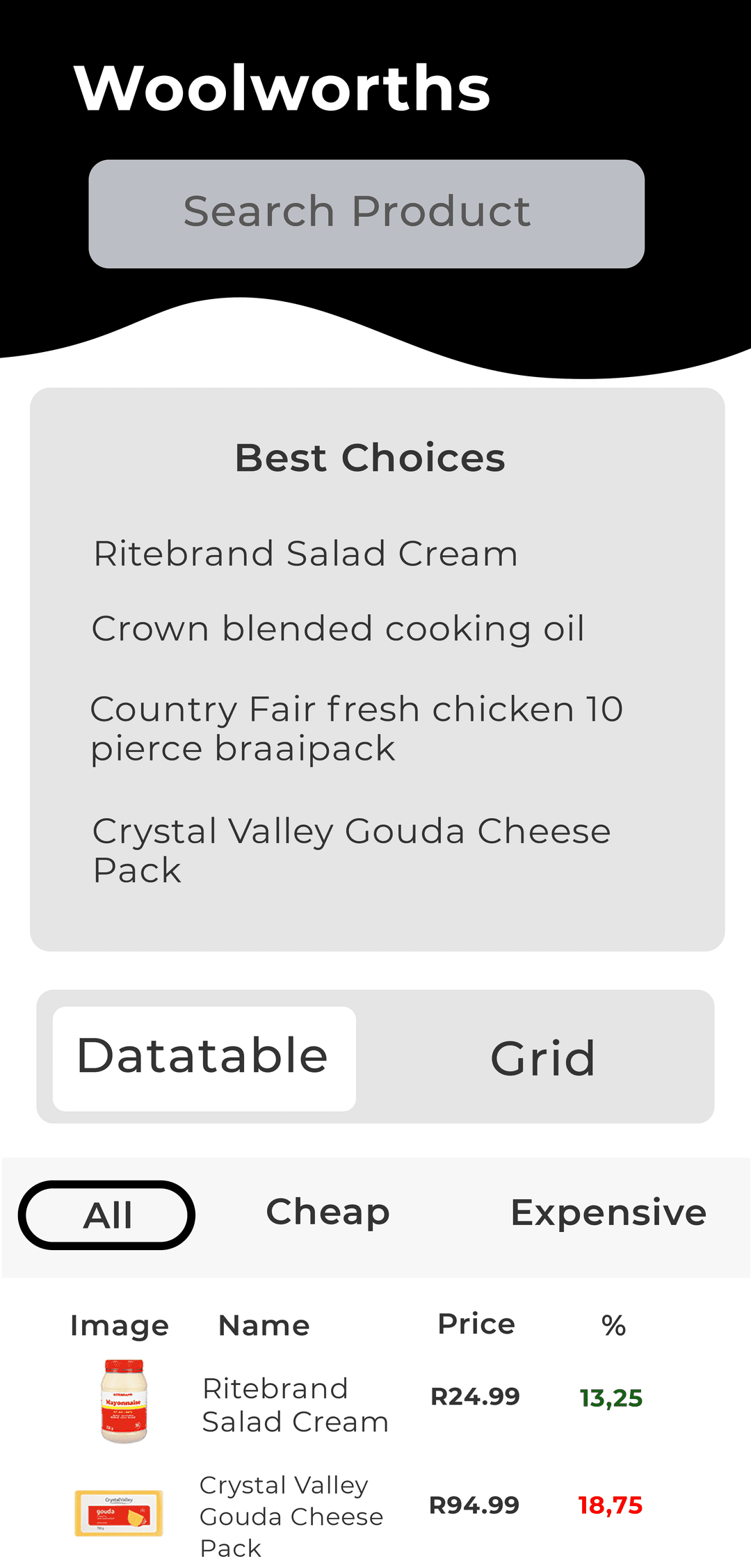The height and width of the screenshot is (1568, 751).
Task: Tap the Search Product input field
Action: [366, 212]
